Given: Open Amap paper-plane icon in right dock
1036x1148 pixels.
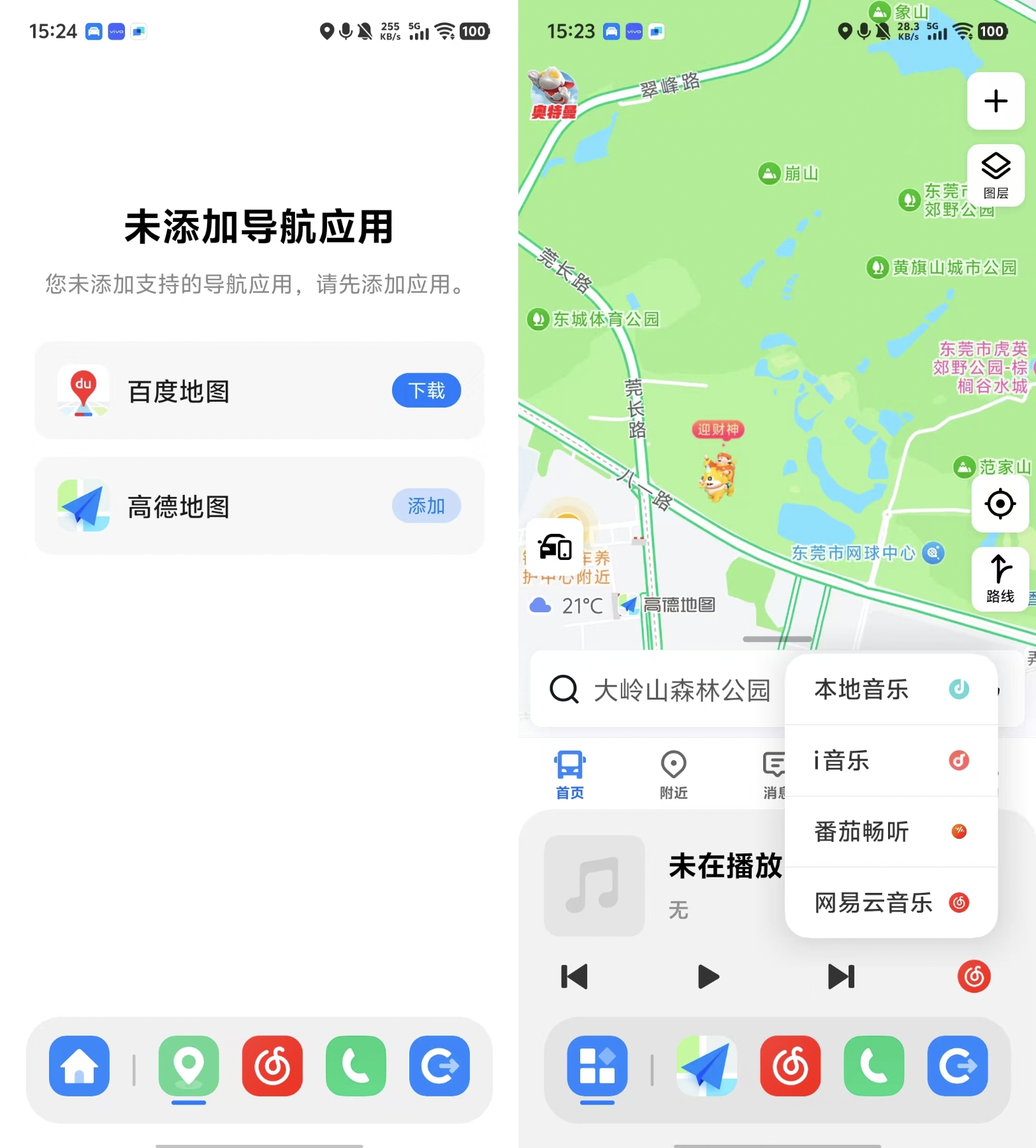Looking at the screenshot, I should point(706,1066).
